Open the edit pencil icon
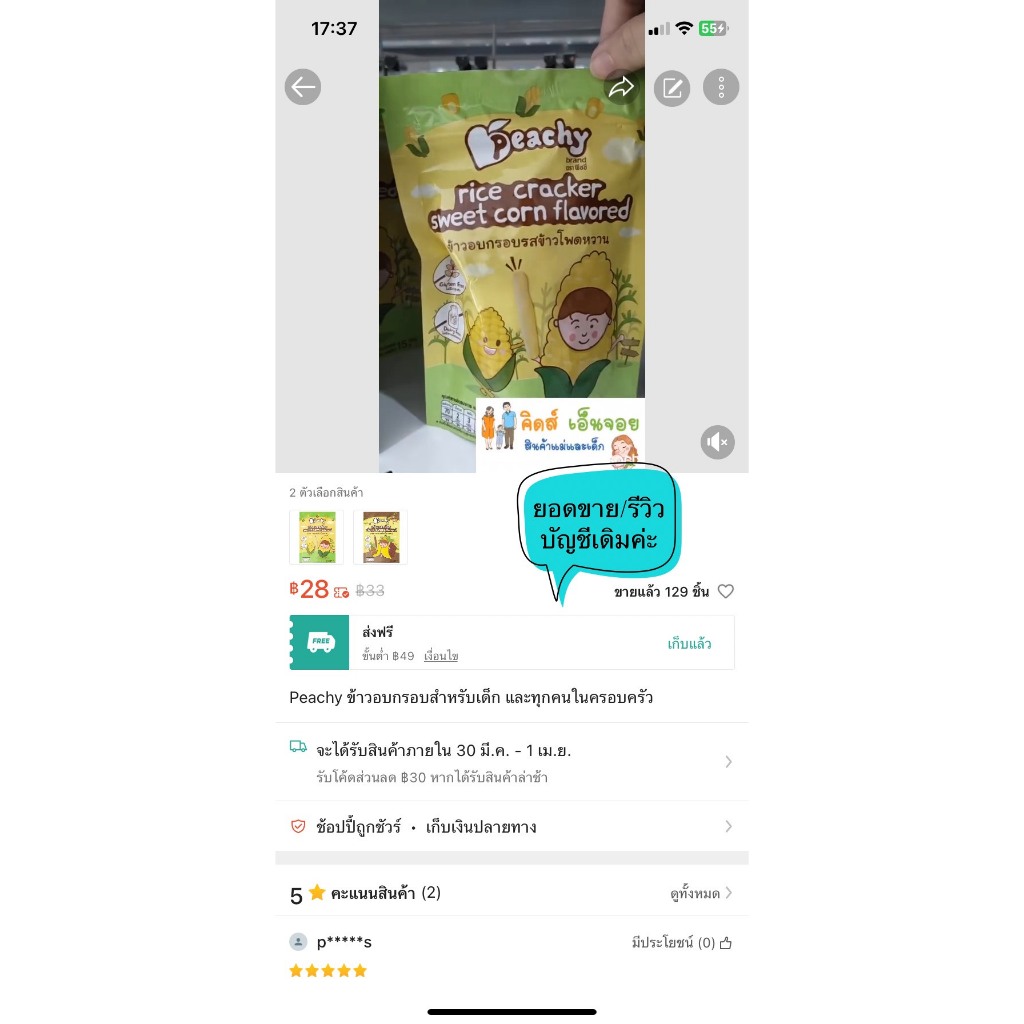 (672, 88)
